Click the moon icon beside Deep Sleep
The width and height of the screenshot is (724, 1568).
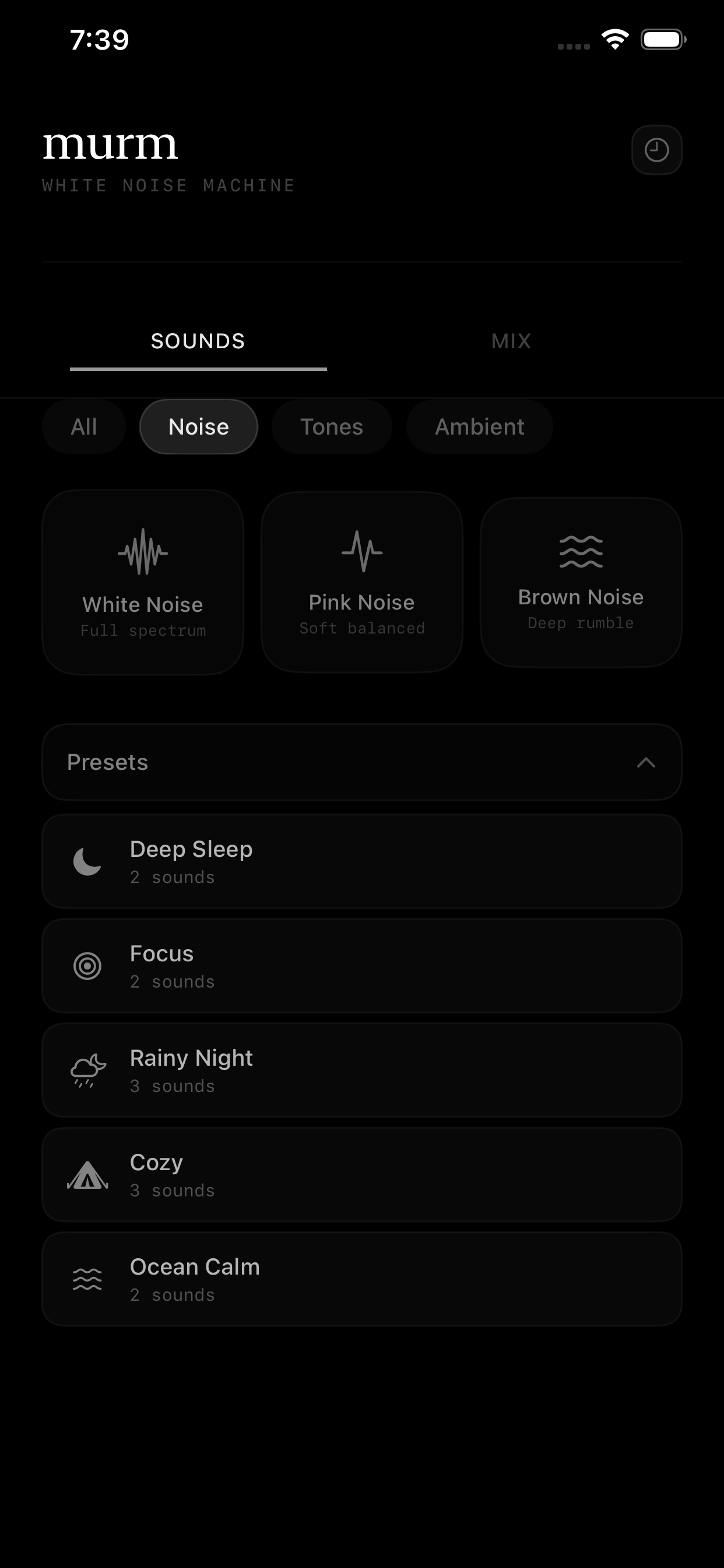coord(87,860)
